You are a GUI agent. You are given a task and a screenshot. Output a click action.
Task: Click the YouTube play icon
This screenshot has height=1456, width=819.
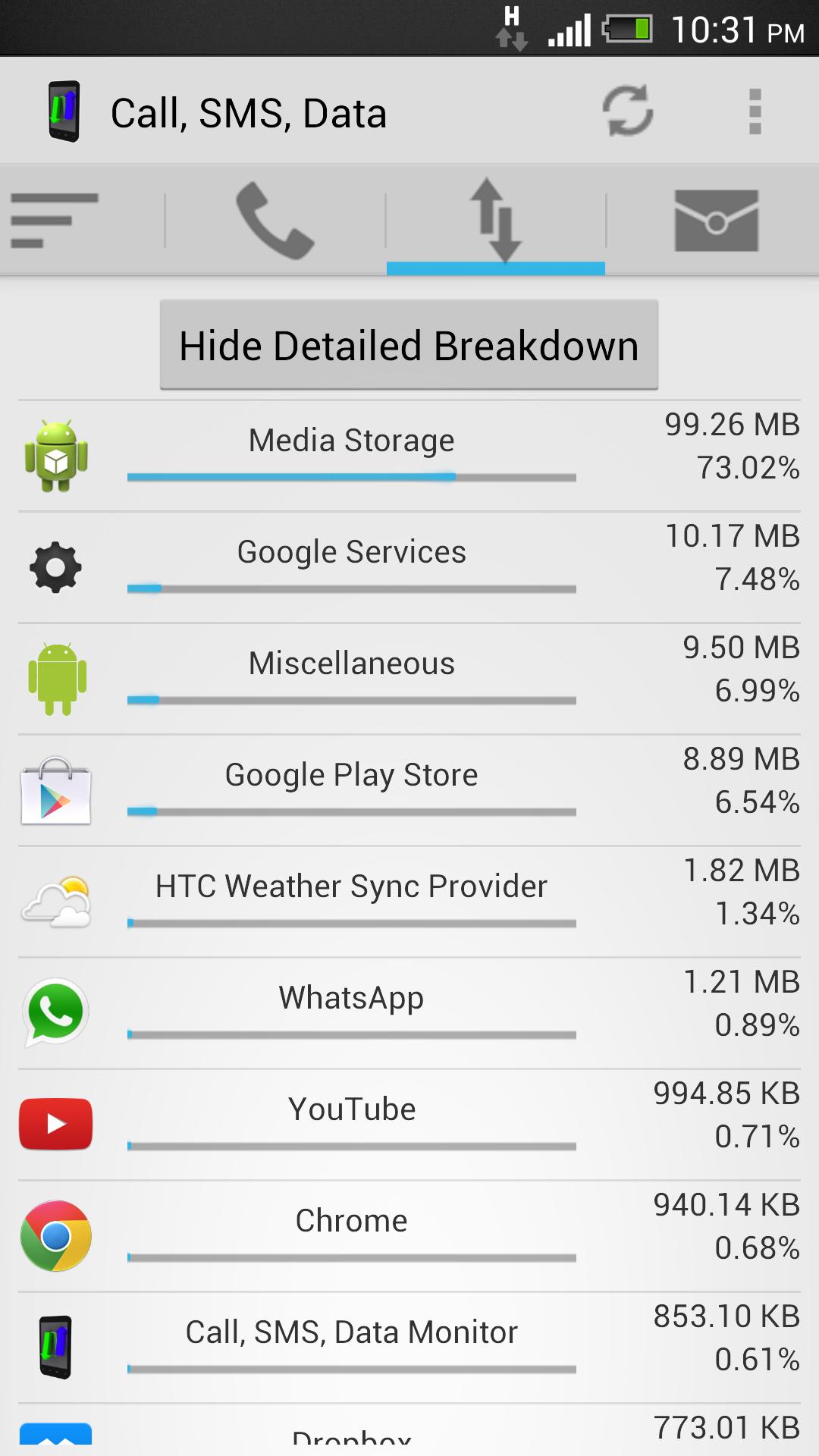pos(55,1125)
